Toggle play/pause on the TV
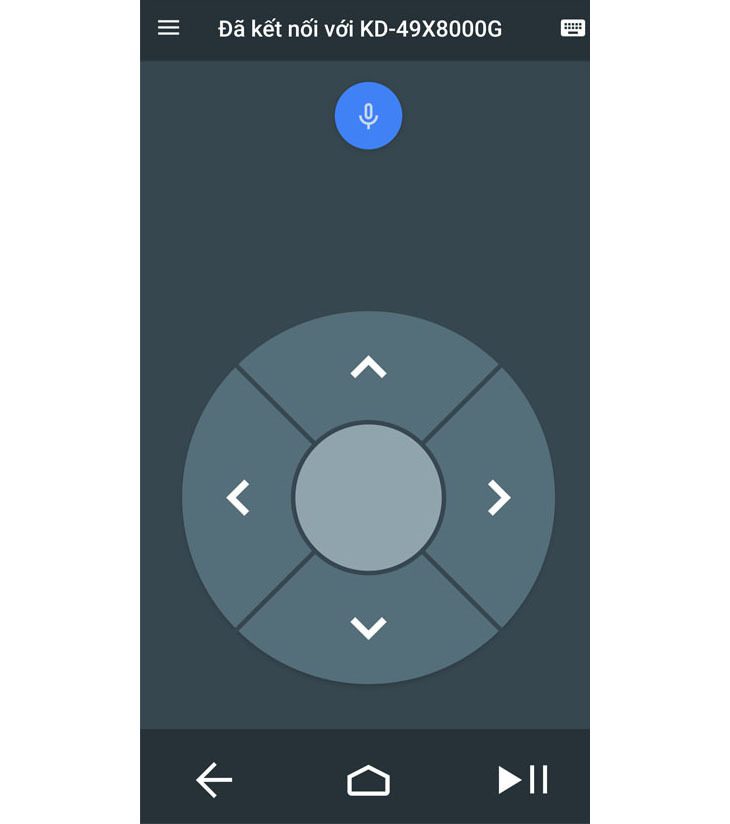The height and width of the screenshot is (824, 730). point(522,780)
